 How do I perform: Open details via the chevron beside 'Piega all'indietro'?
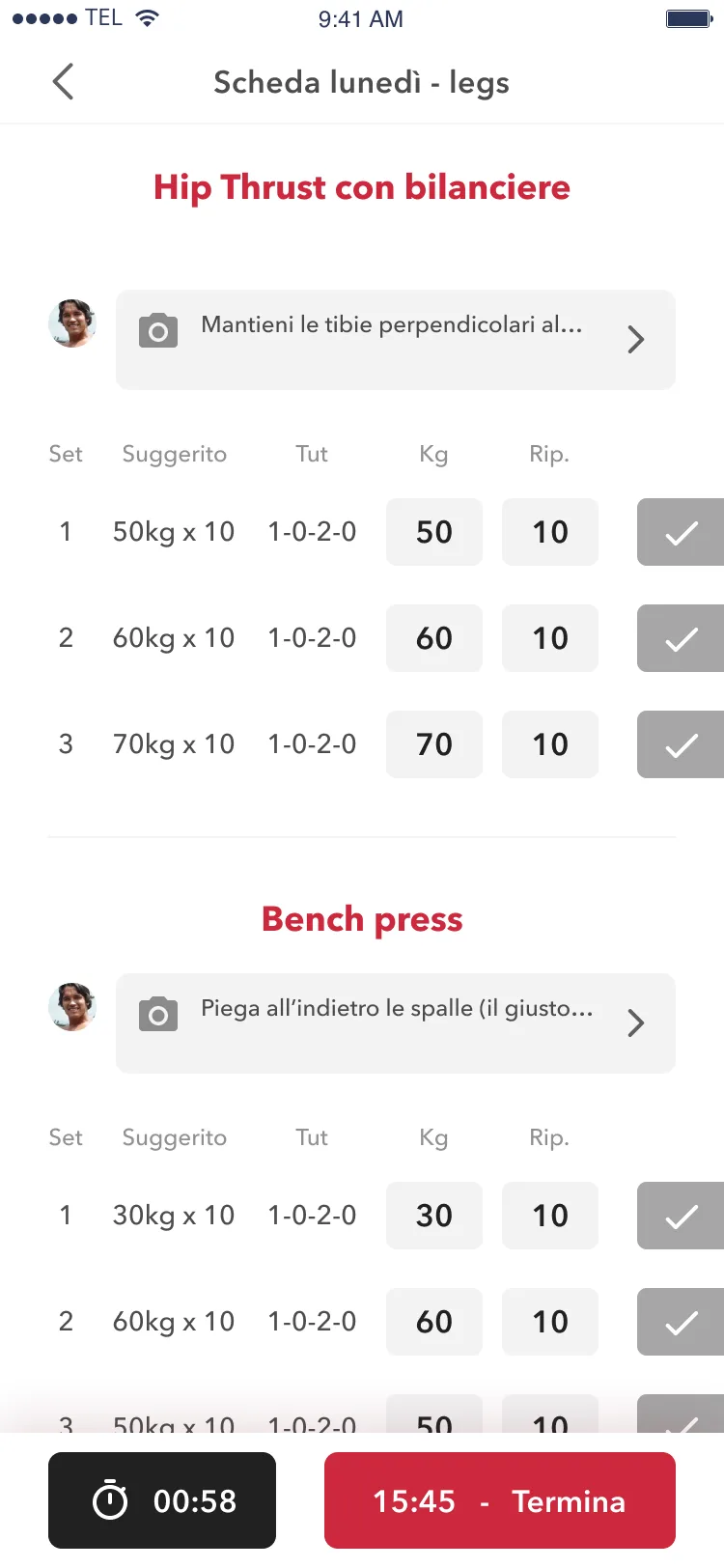click(x=635, y=1022)
